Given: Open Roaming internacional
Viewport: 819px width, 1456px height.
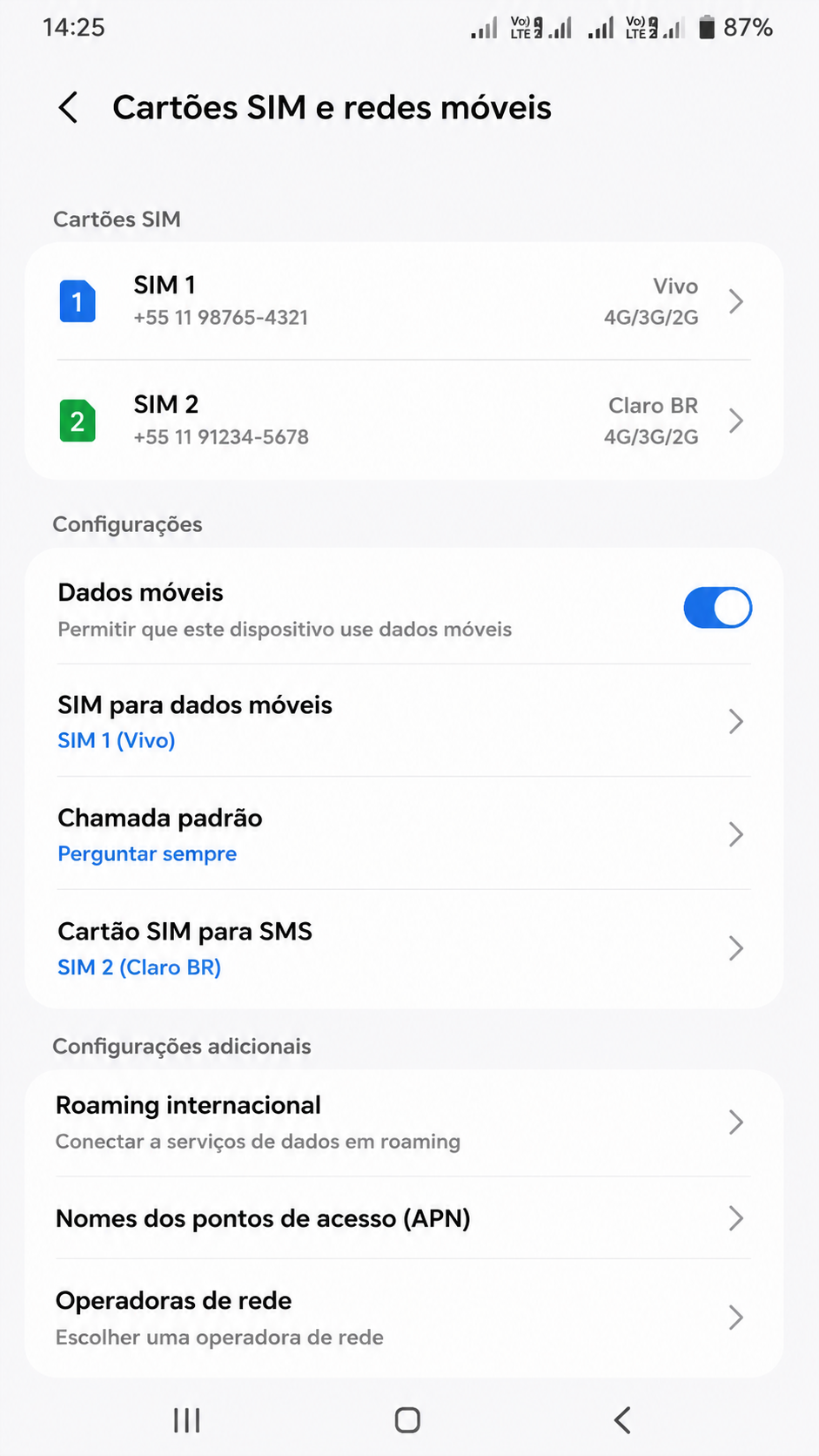Looking at the screenshot, I should click(x=404, y=1122).
